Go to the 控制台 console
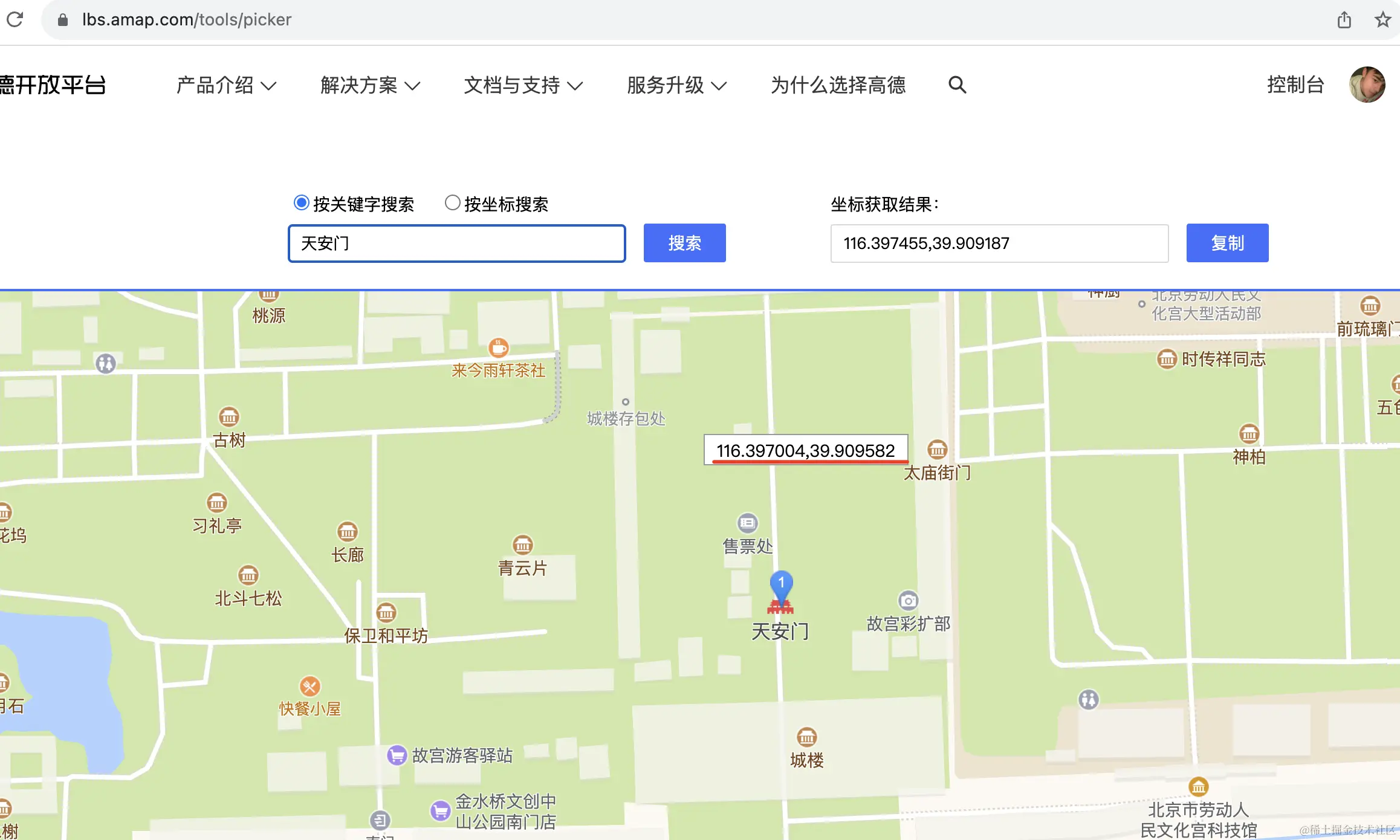This screenshot has width=1400, height=840. tap(1295, 85)
